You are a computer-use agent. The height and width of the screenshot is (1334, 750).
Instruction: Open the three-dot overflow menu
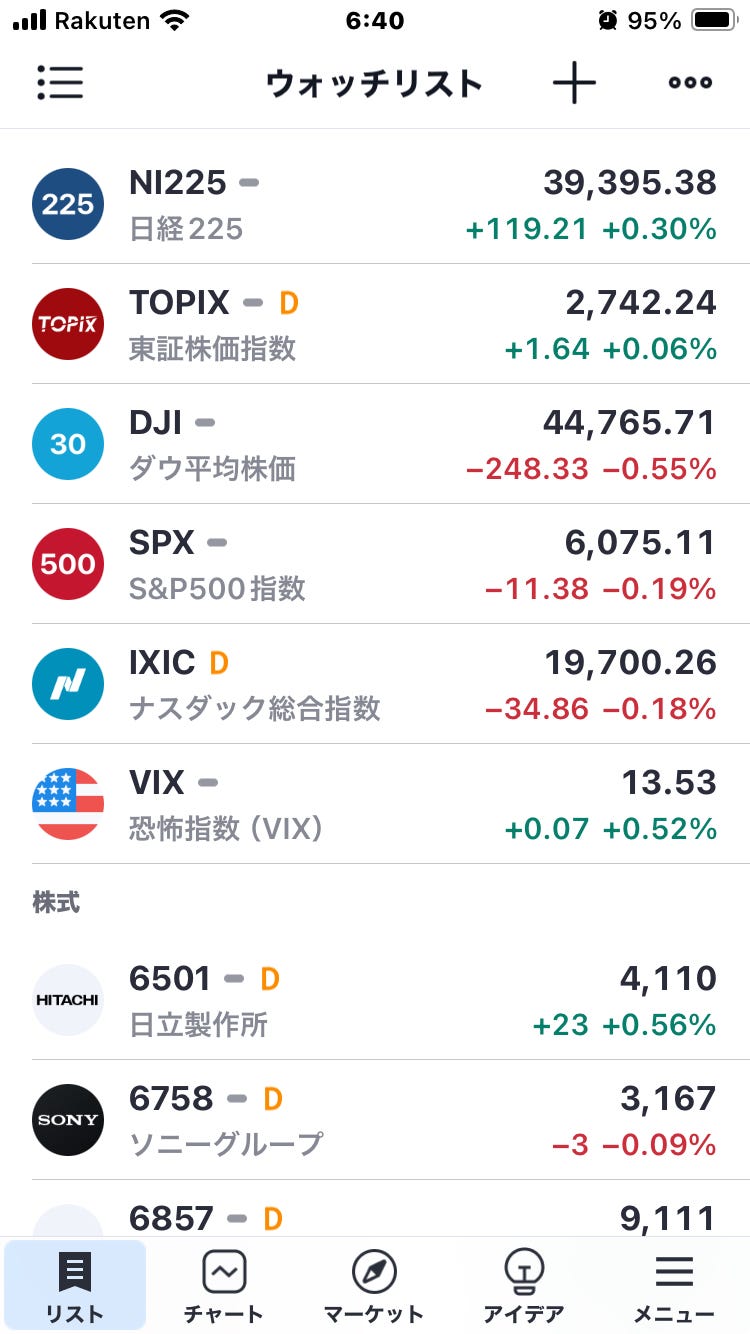[690, 83]
